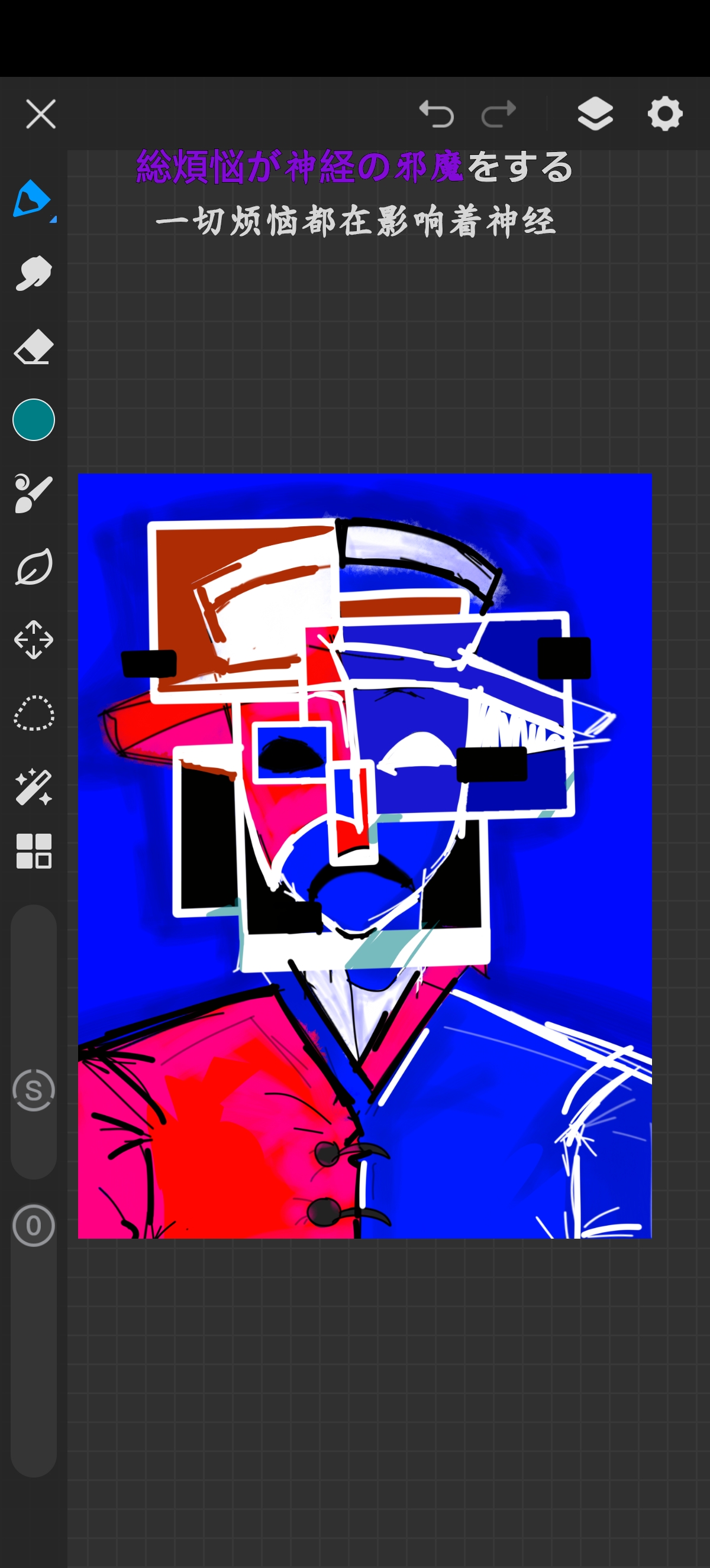
Task: Open the magic wand effects tool
Action: click(34, 786)
